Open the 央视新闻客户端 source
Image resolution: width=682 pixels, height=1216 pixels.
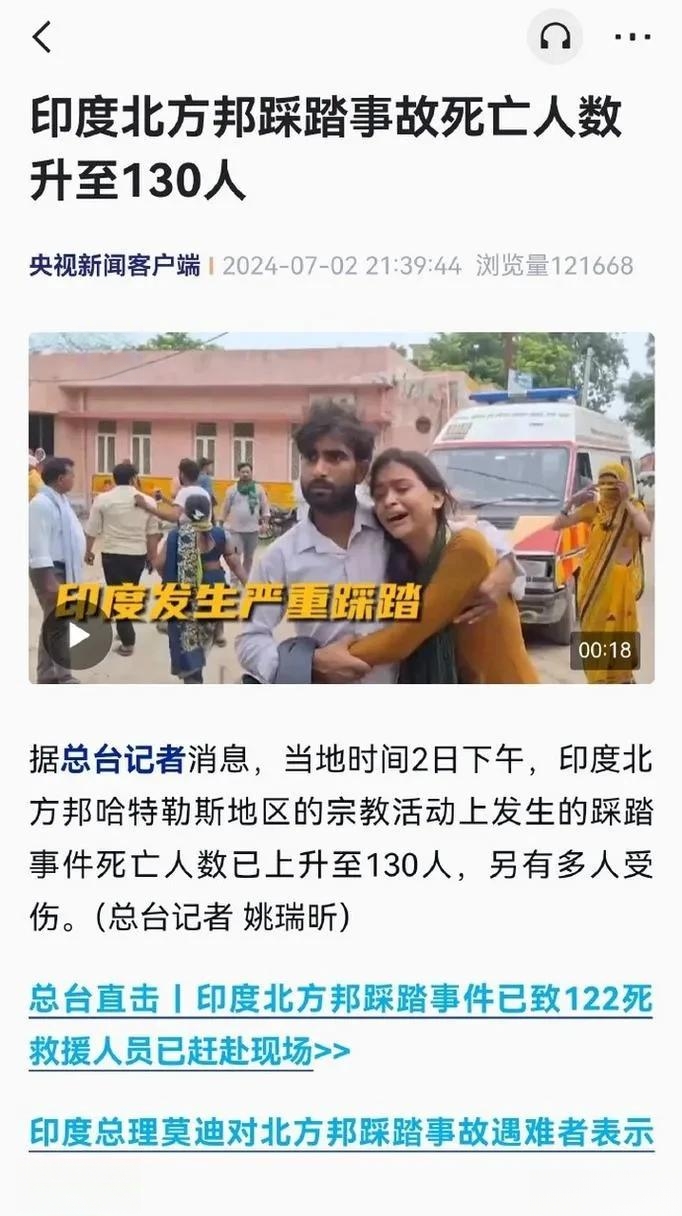tap(114, 266)
